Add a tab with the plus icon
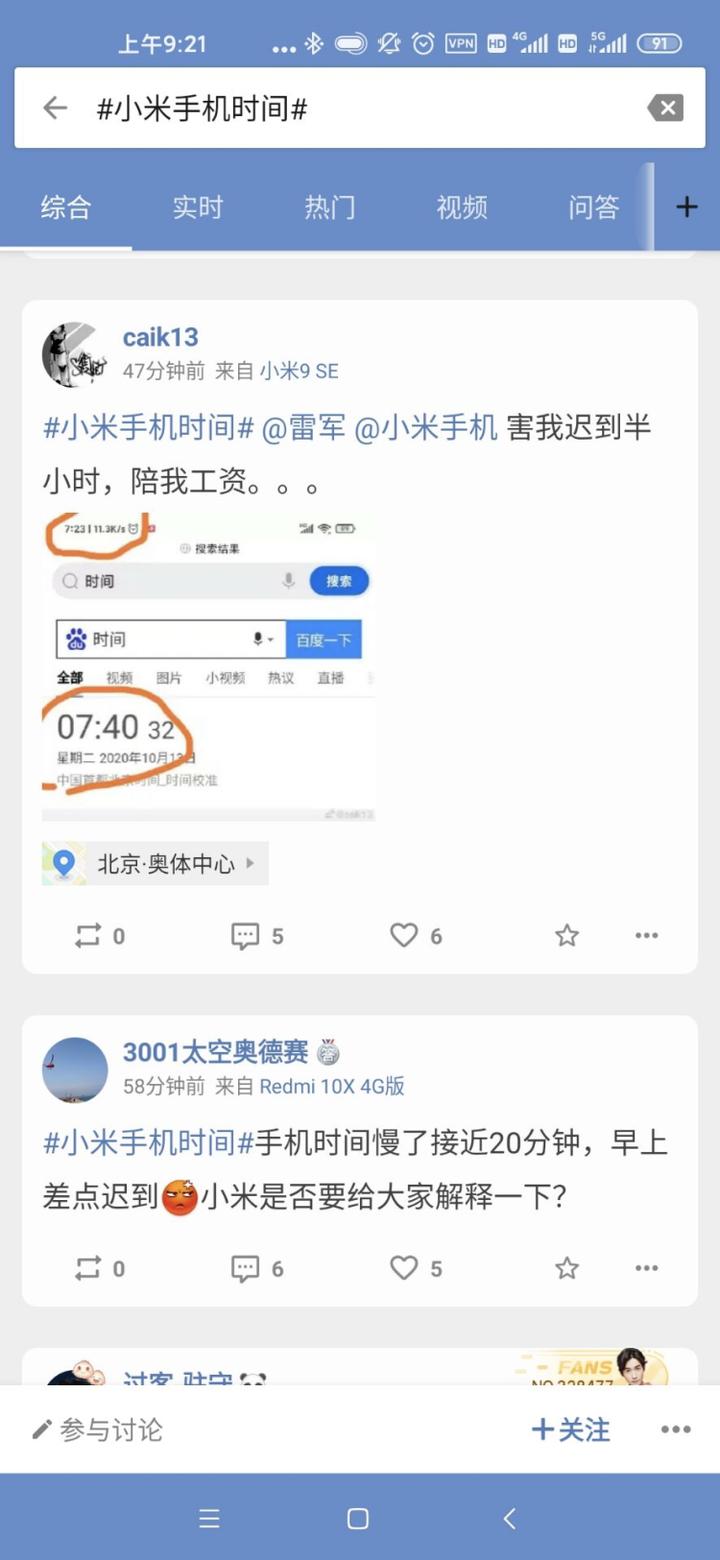 pos(687,207)
